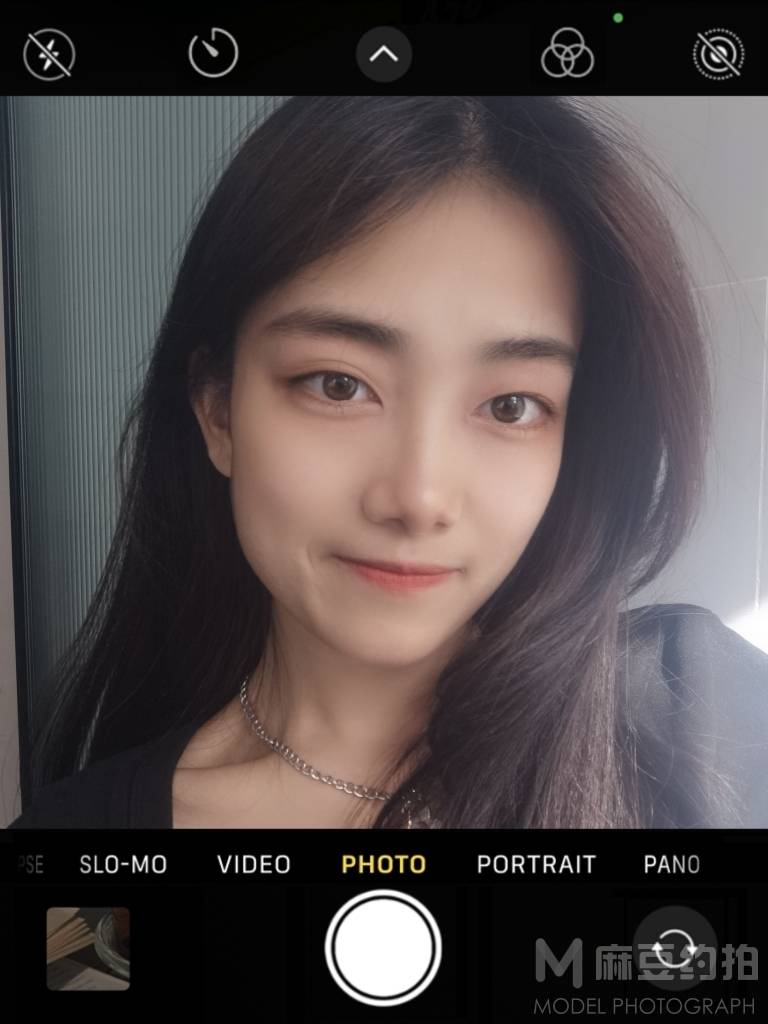Screen dimensions: 768x1024
Task: Switch to VIDEO mode
Action: (x=254, y=864)
